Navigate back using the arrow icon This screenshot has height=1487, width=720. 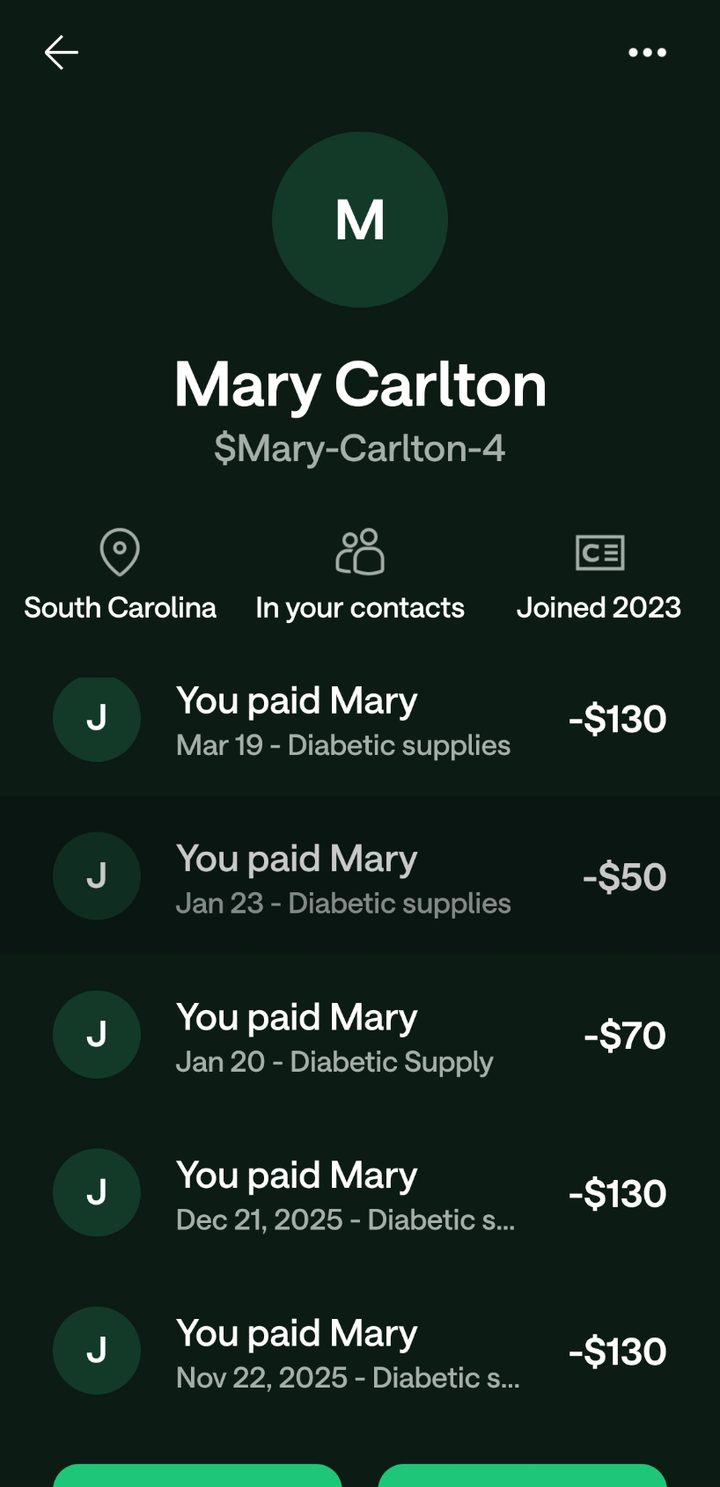click(61, 52)
